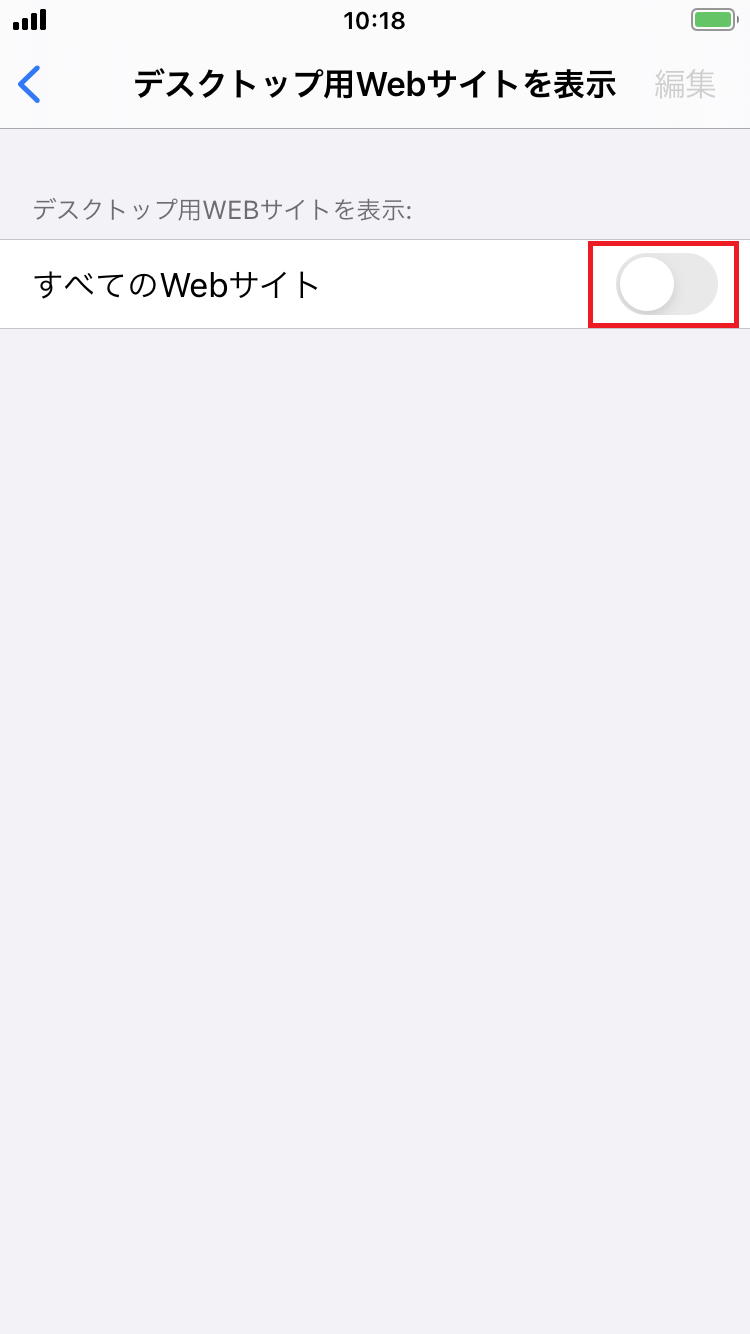Screen dimensions: 750x1334
Task: Tap the 編集 button in the header
Action: [x=685, y=85]
